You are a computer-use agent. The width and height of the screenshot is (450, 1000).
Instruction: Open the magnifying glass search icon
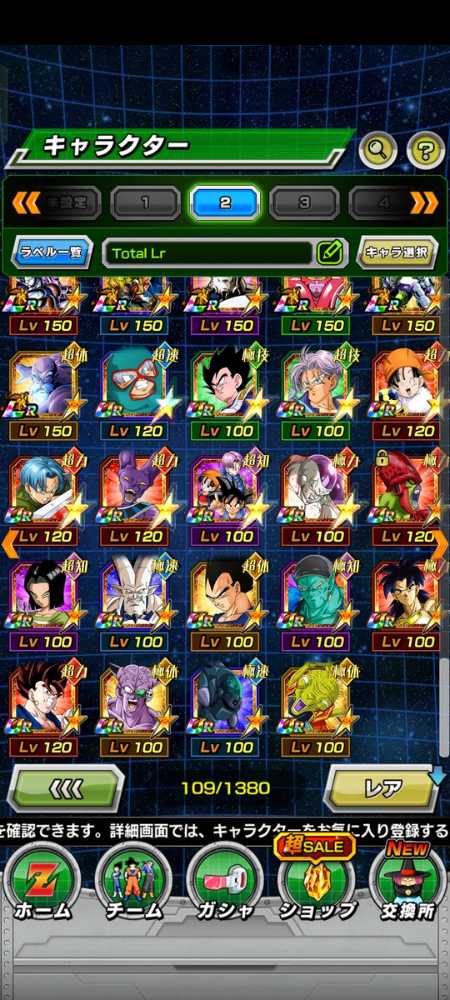[x=378, y=151]
